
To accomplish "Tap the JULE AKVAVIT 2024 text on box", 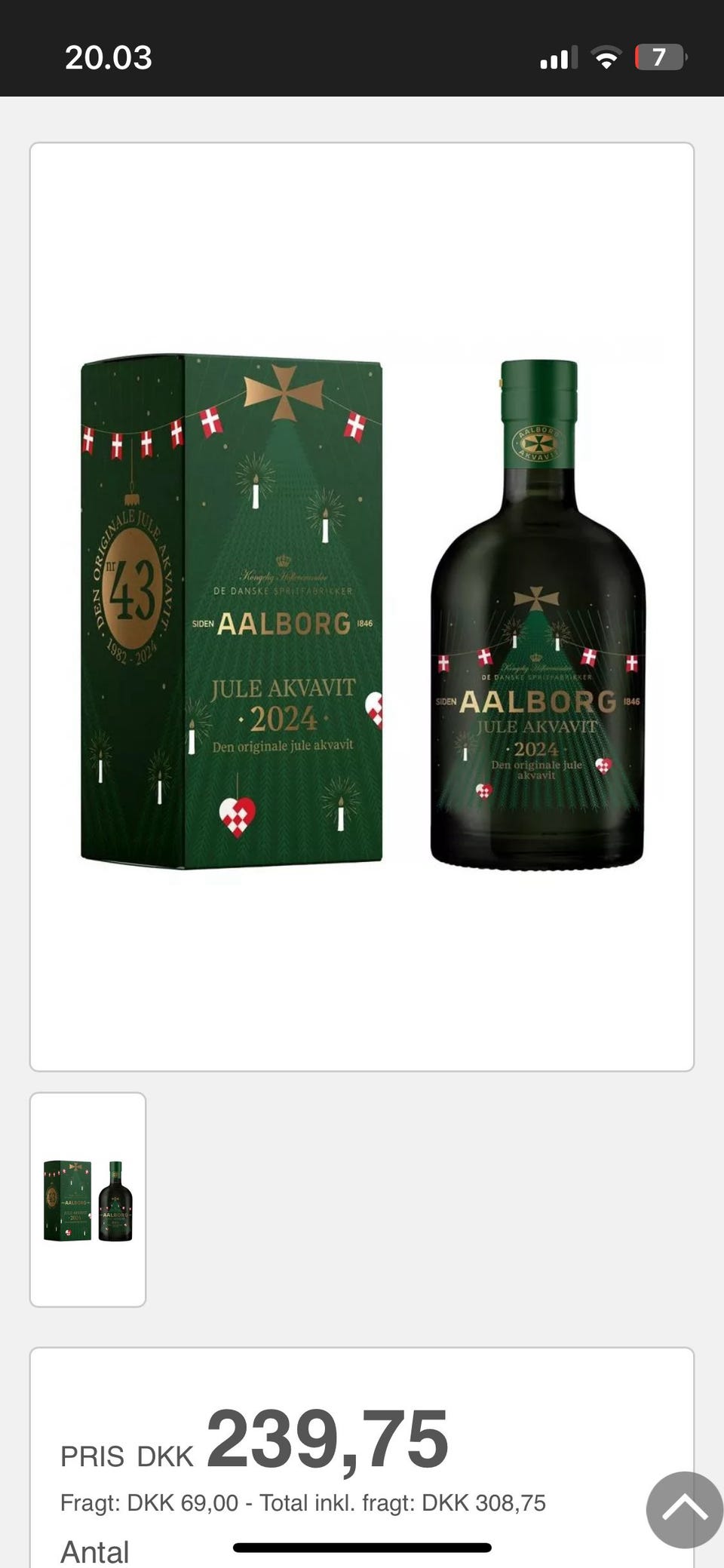I will coord(283,701).
